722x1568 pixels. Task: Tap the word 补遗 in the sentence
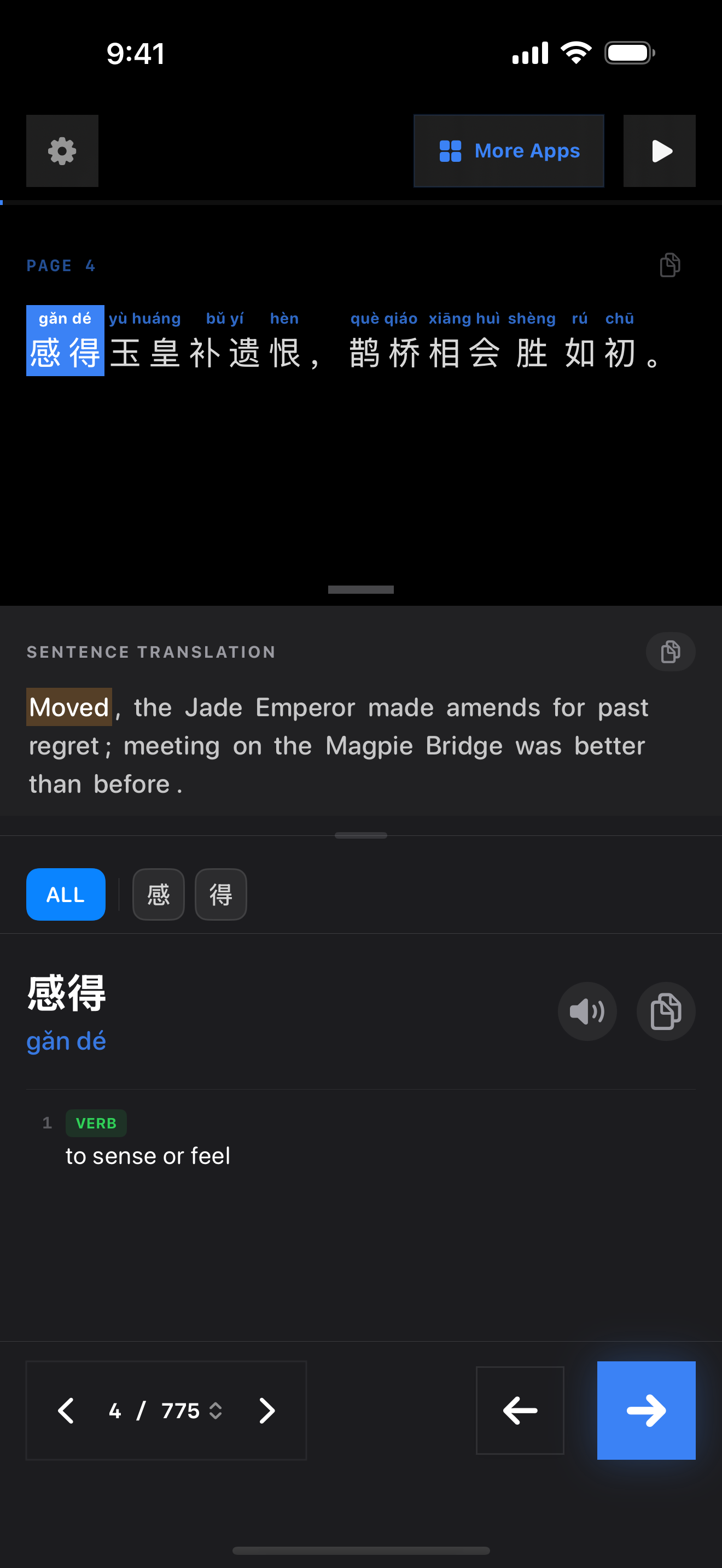pyautogui.click(x=225, y=352)
